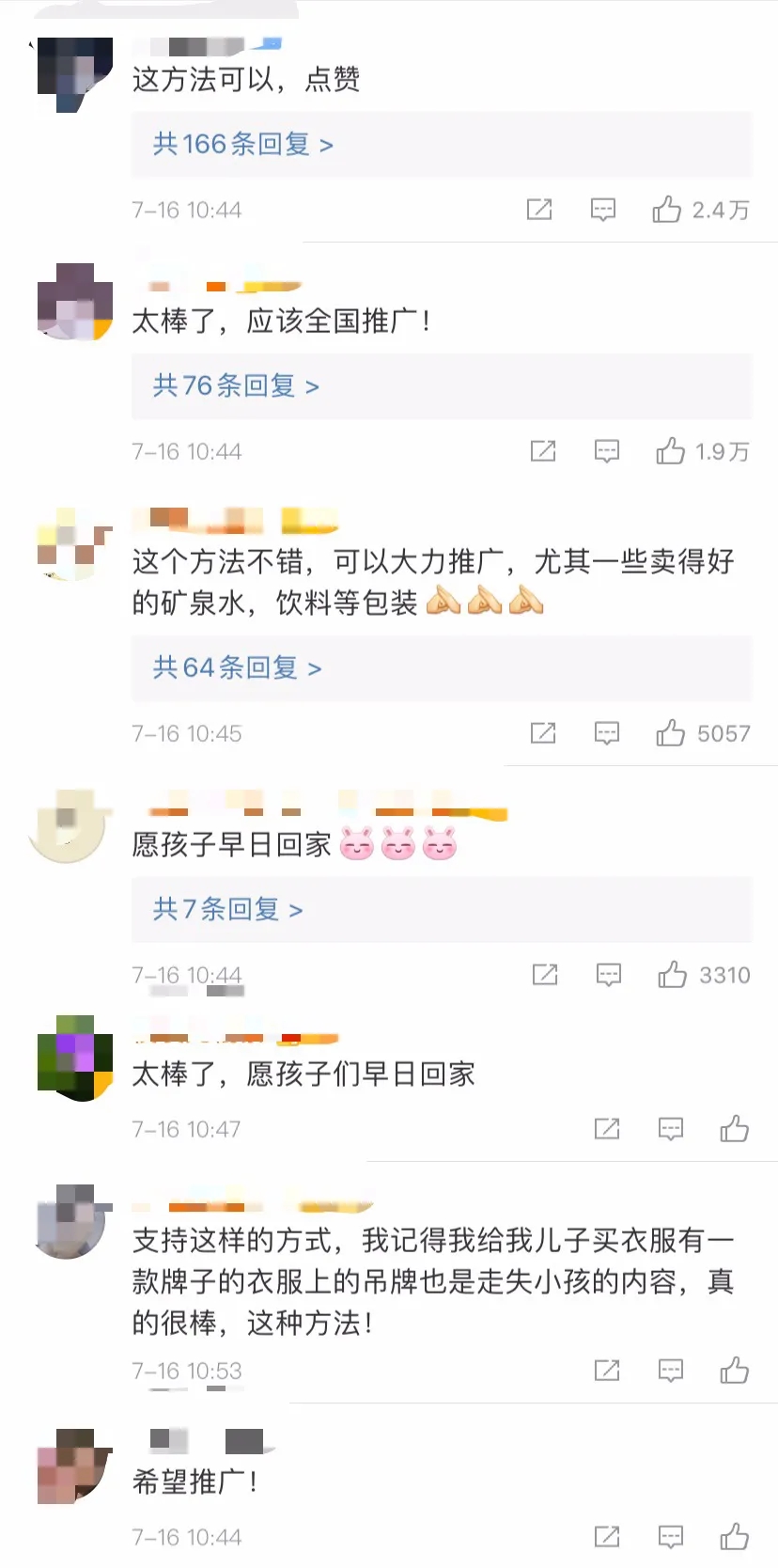
Task: Expand the 76 replies under "太棒了，应该全国推广！"
Action: (236, 386)
